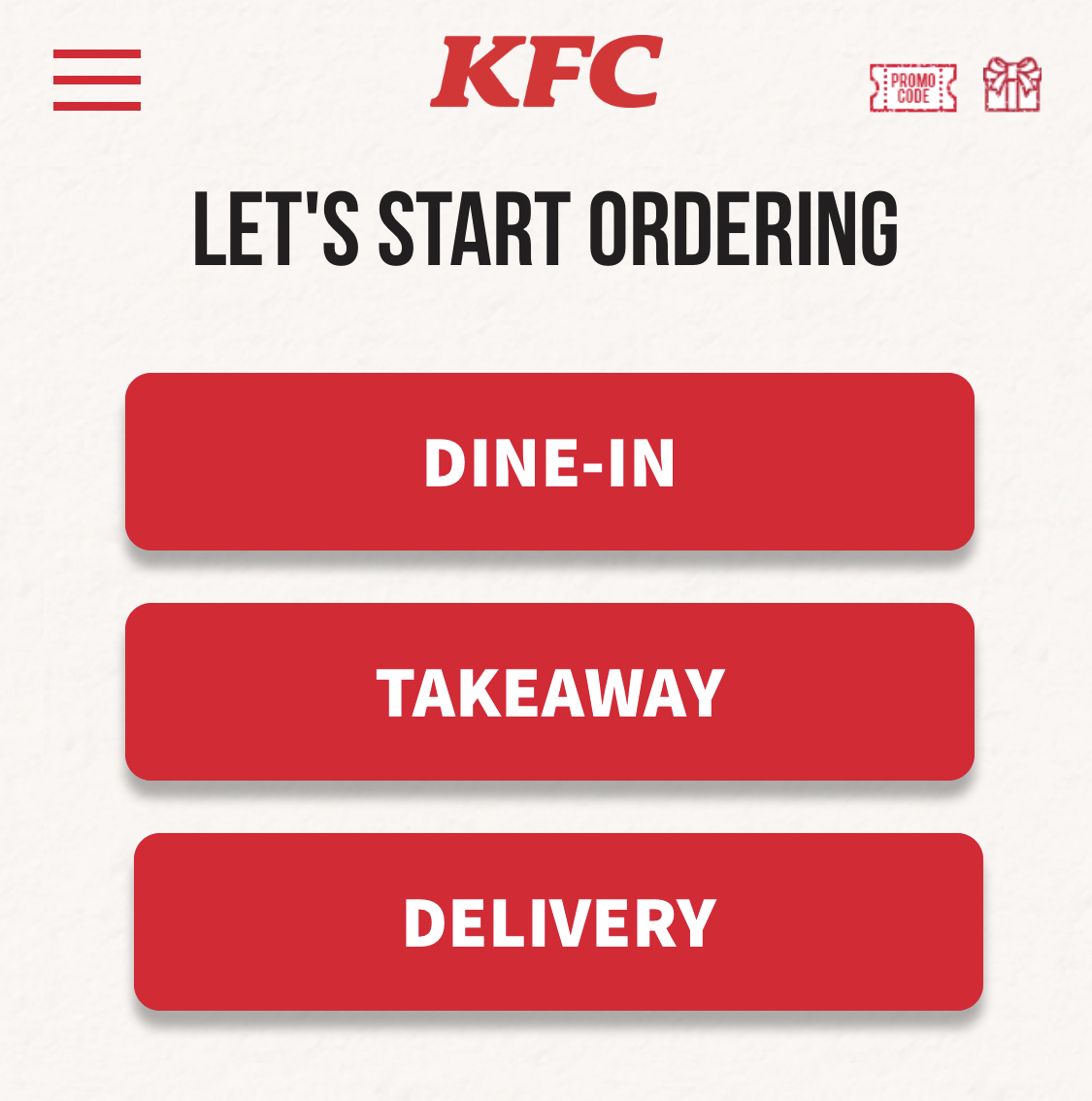1092x1101 pixels.
Task: Open the gift box rewards icon
Action: point(1011,84)
